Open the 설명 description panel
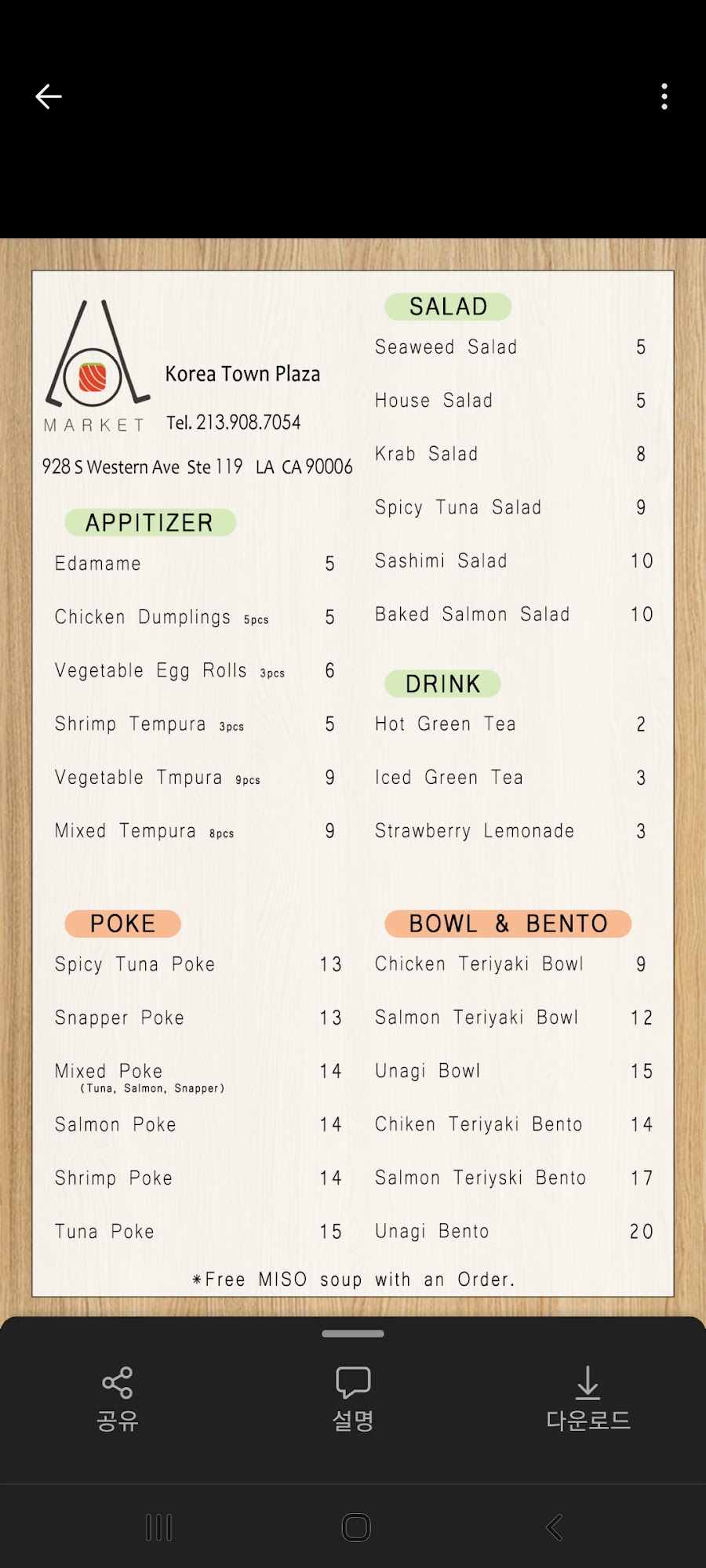Image resolution: width=706 pixels, height=1568 pixels. pos(353,1399)
